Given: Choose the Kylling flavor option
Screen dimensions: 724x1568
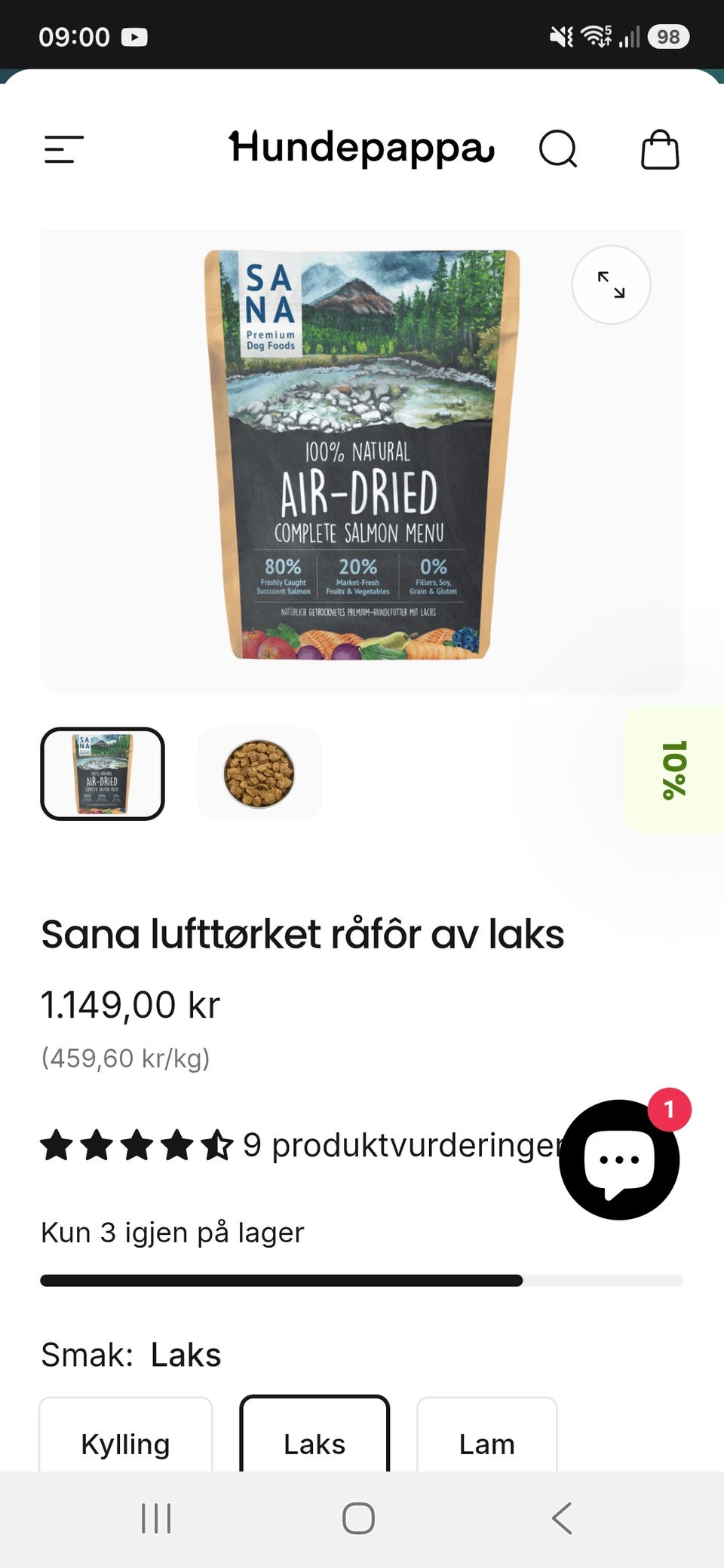Looking at the screenshot, I should point(126,1436).
